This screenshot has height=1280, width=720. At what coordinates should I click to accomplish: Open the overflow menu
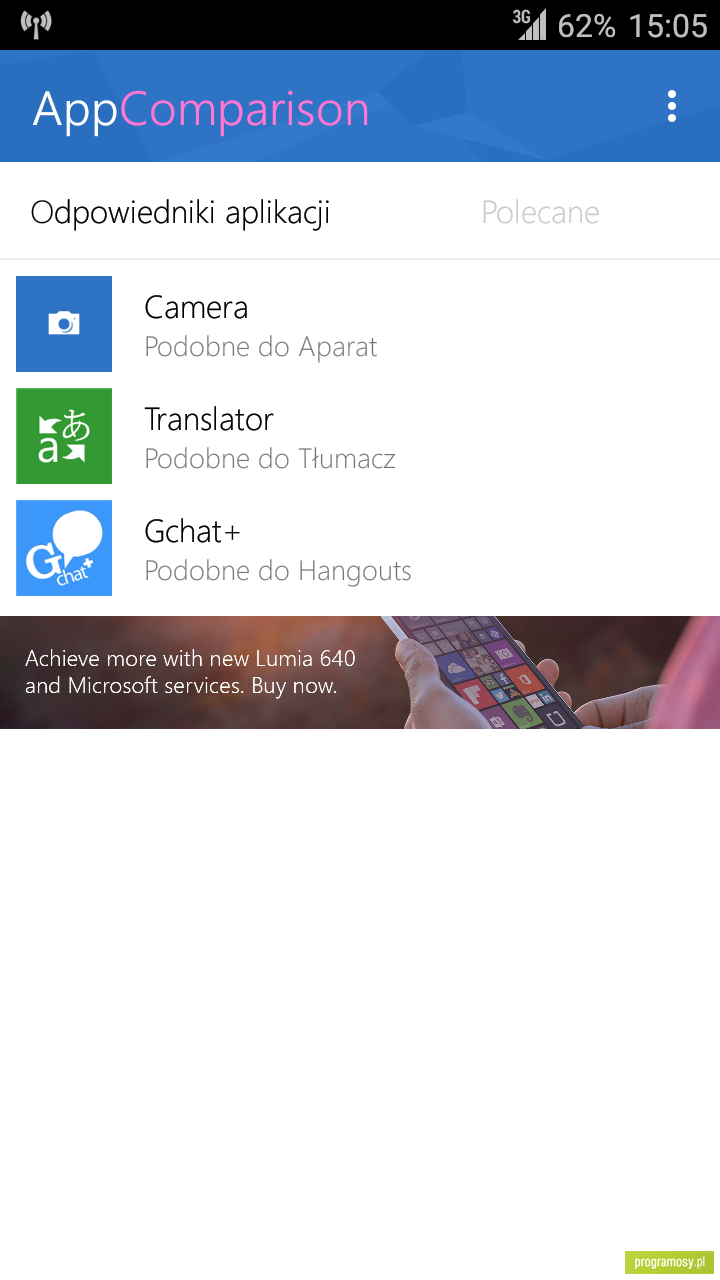pyautogui.click(x=672, y=106)
